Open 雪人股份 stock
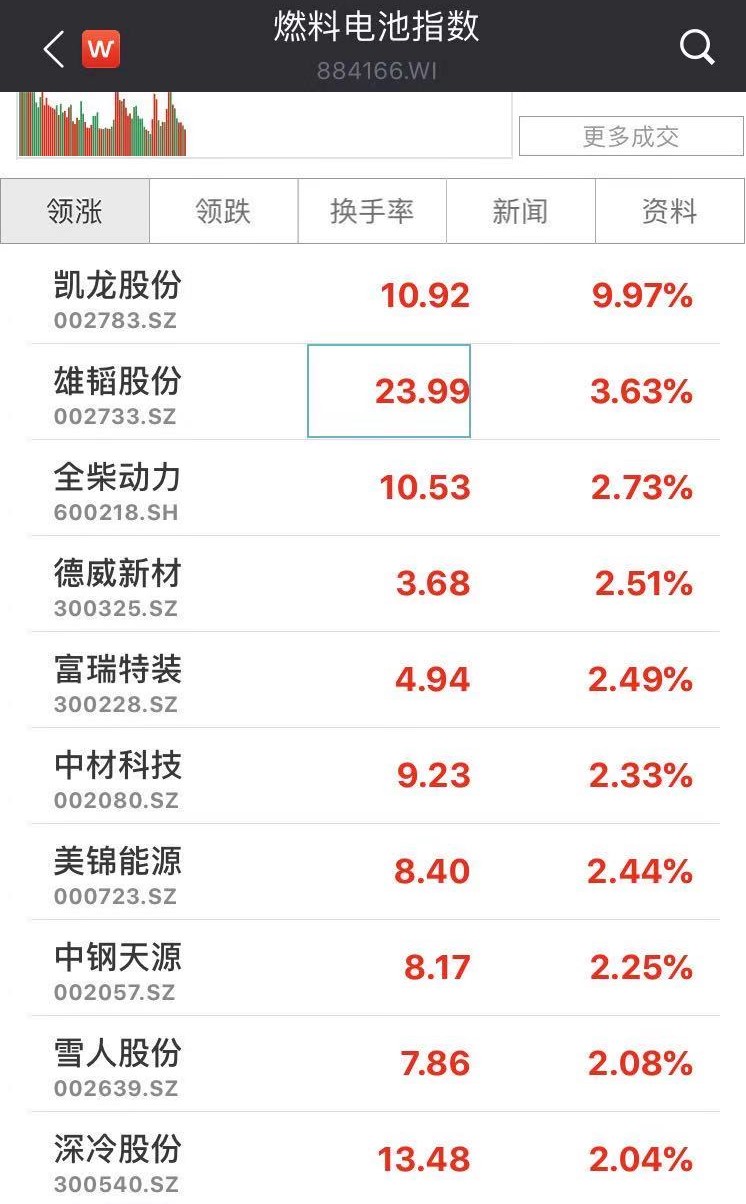The height and width of the screenshot is (1204, 746). (x=373, y=1064)
